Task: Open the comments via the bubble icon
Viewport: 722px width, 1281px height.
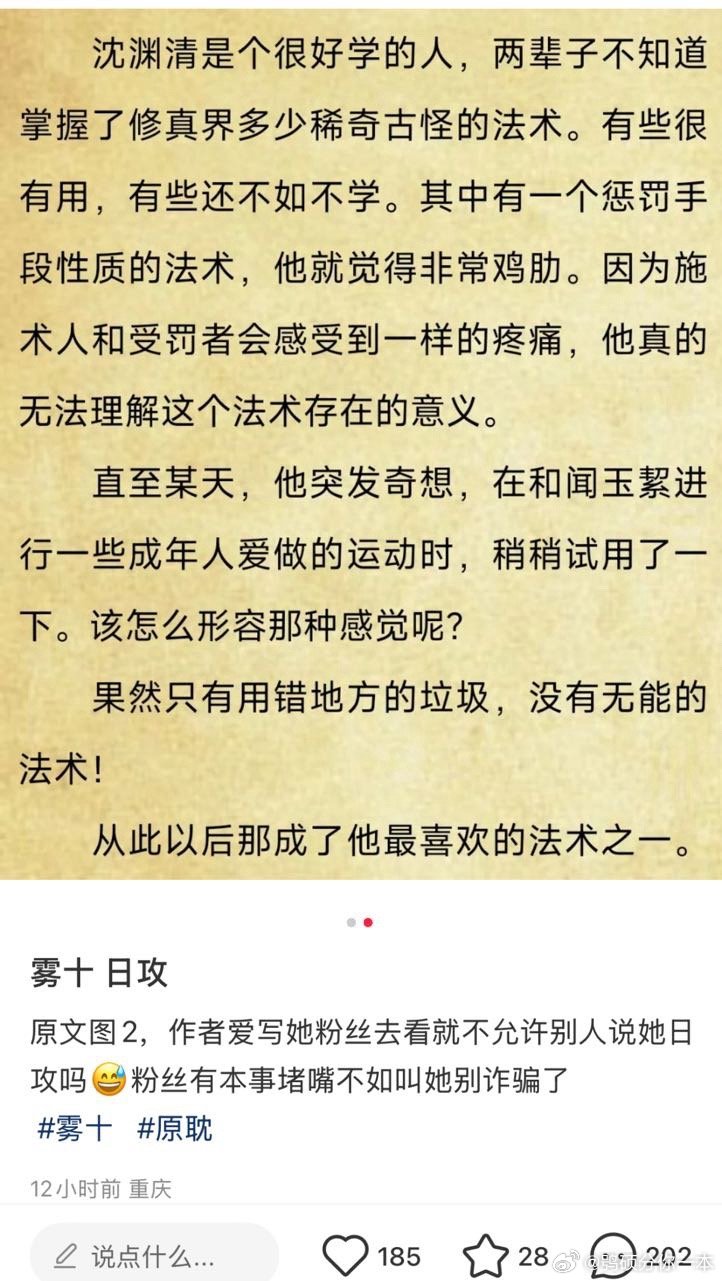Action: (610, 1256)
